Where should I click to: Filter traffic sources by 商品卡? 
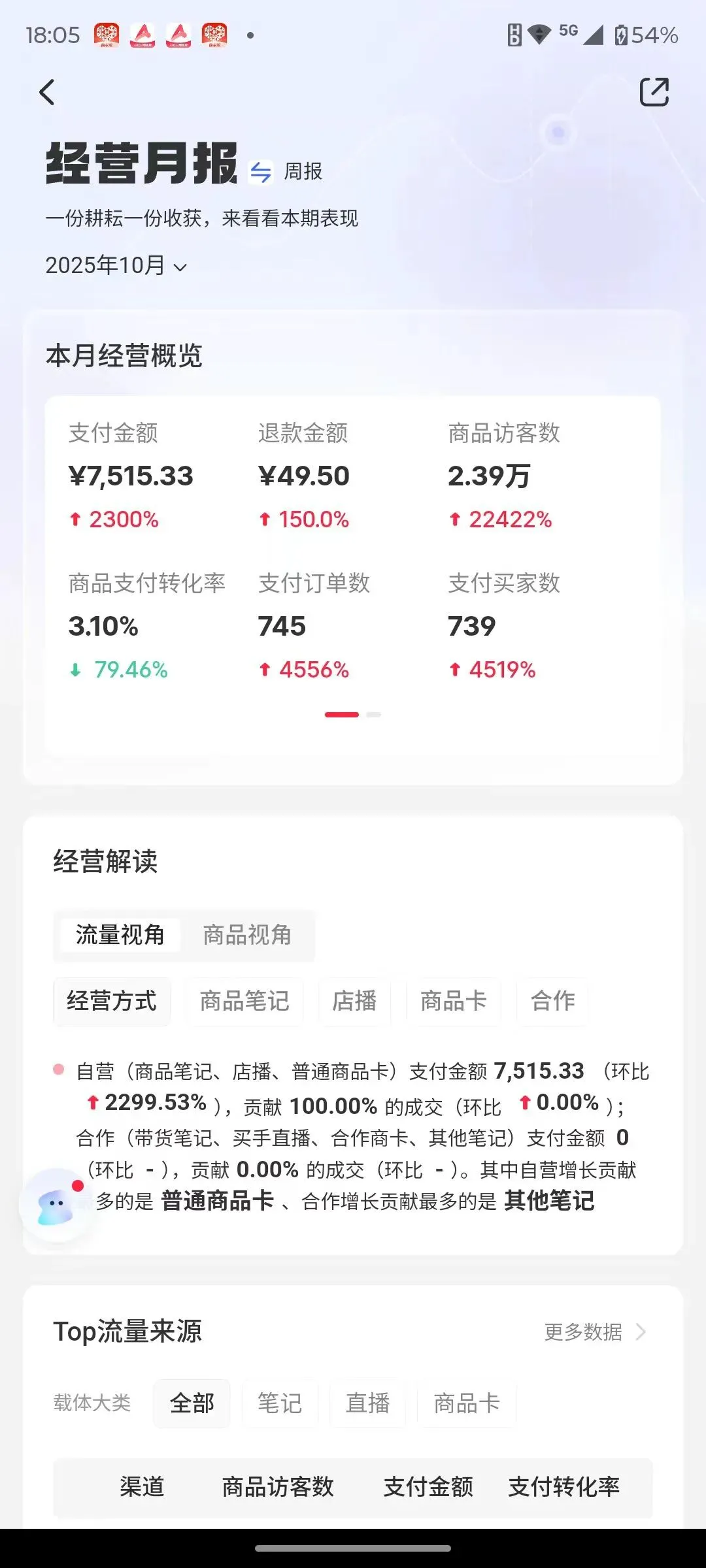(467, 1403)
